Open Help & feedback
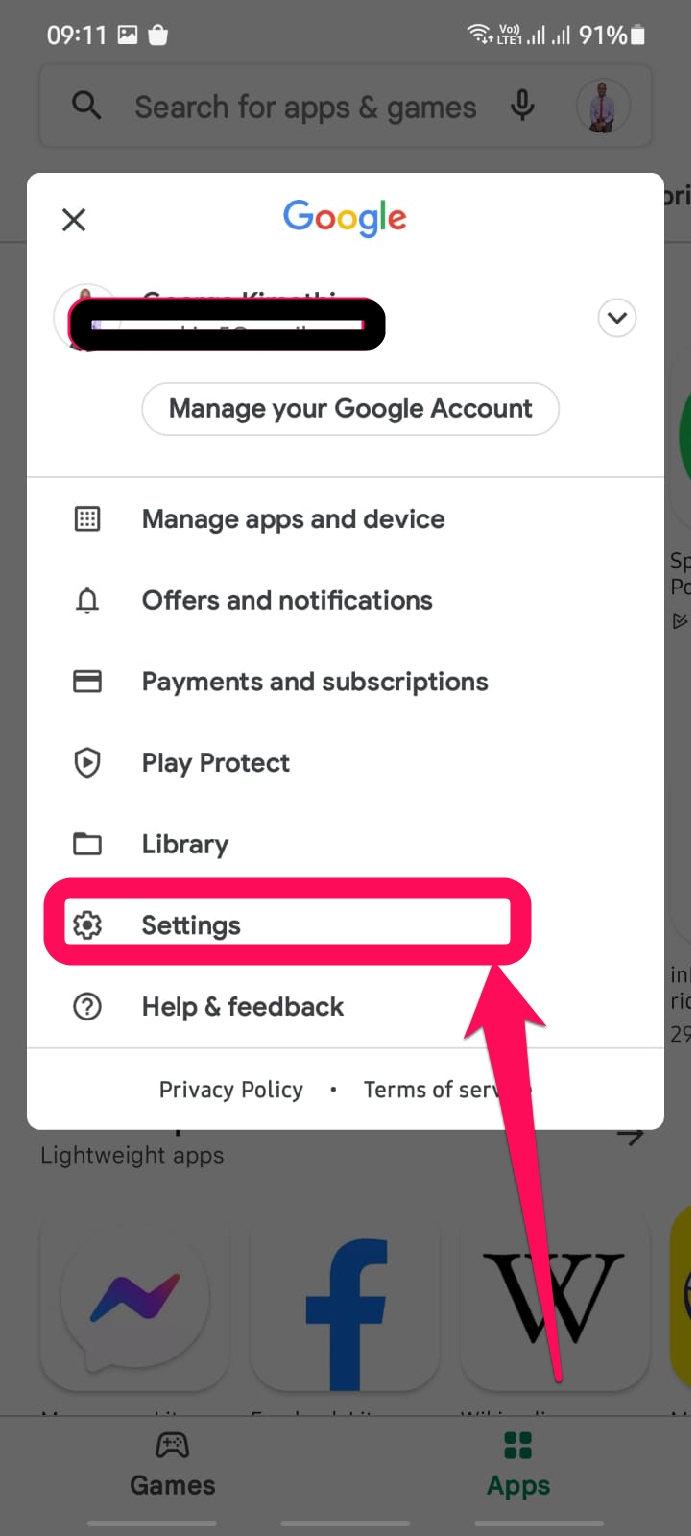This screenshot has width=691, height=1536. [345, 1006]
